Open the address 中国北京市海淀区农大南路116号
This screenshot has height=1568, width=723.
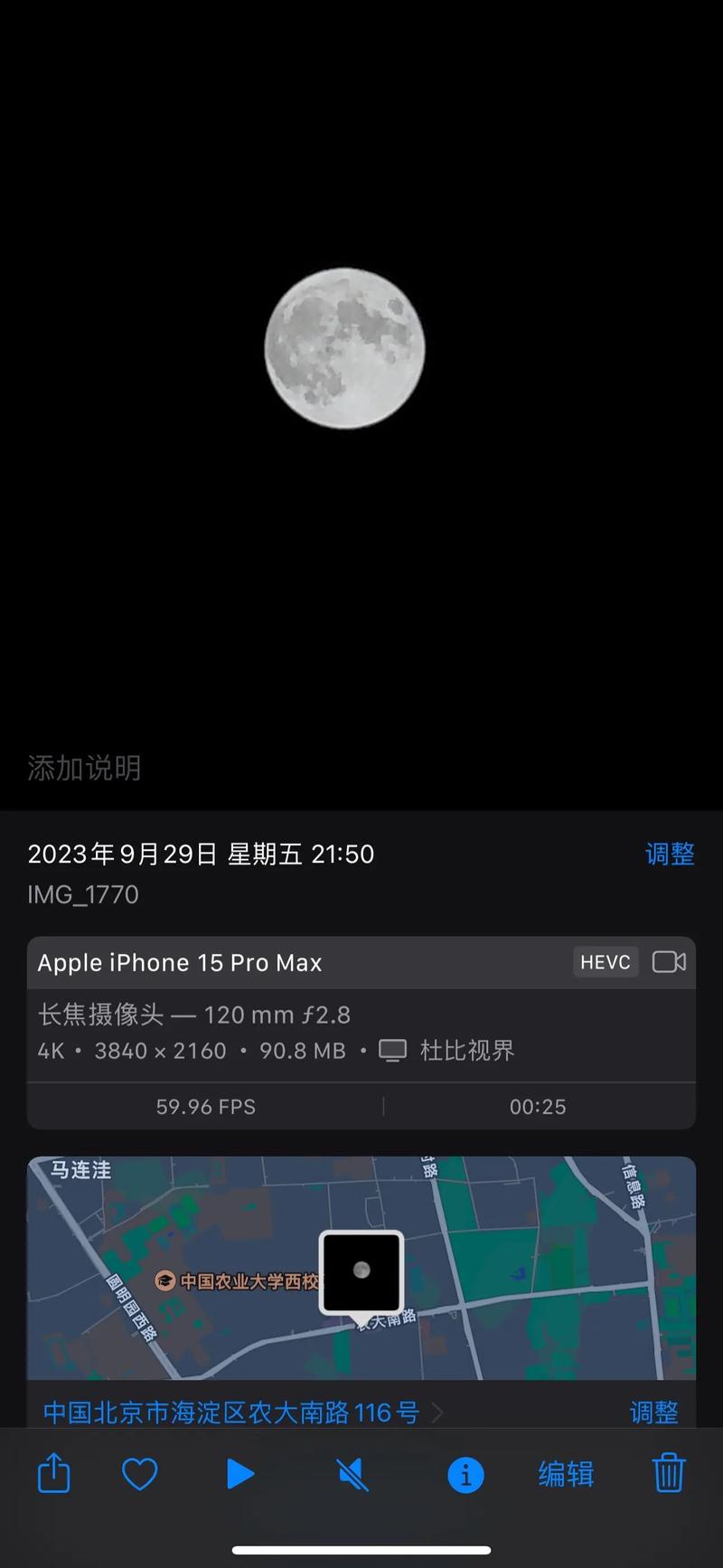coord(231,1412)
